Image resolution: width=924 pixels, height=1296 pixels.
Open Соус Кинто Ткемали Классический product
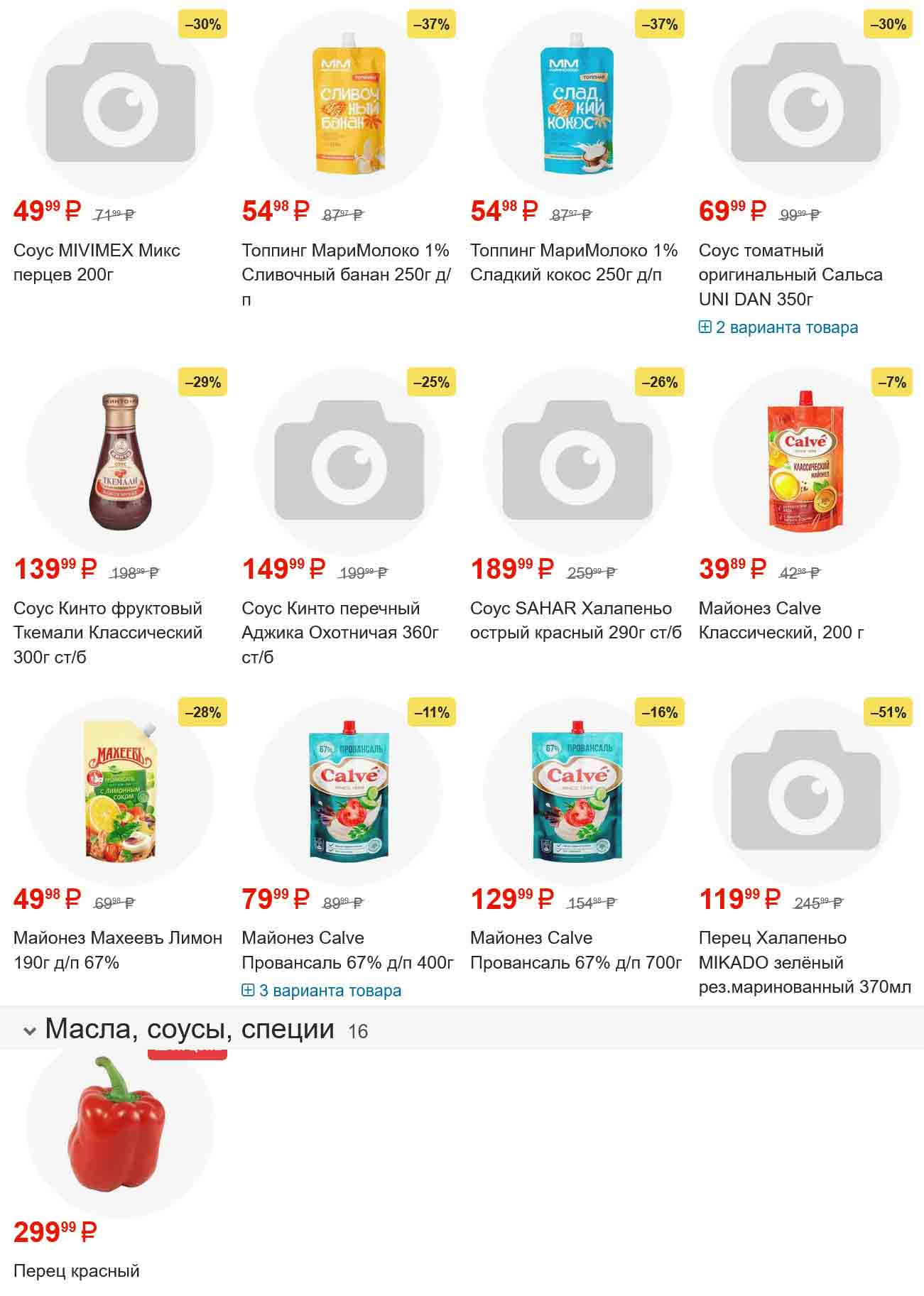[x=108, y=632]
